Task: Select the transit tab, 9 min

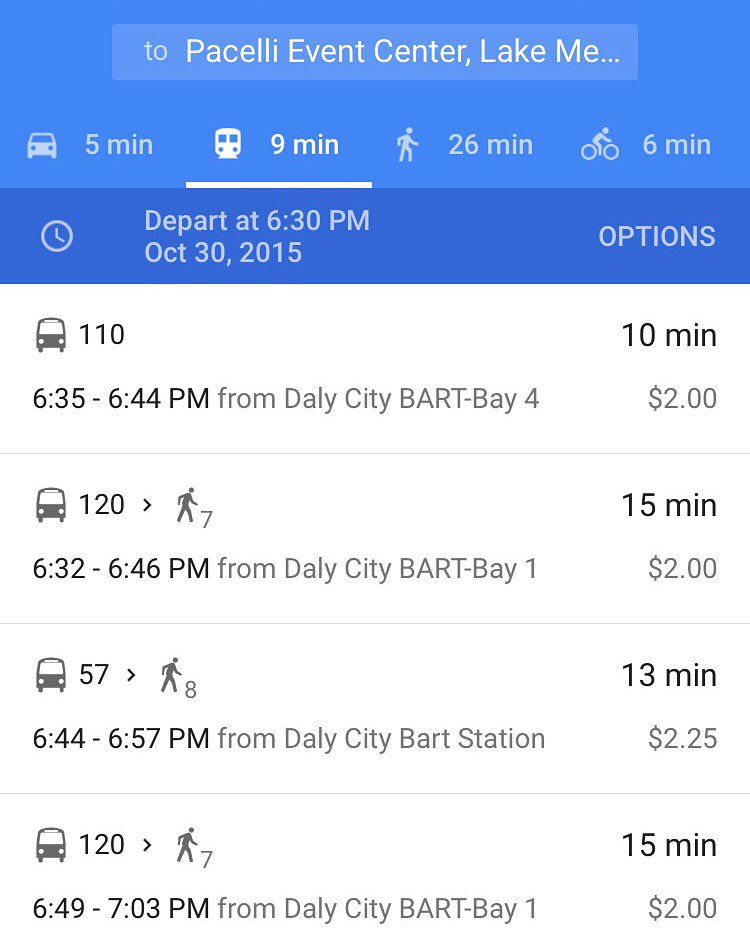Action: 278,145
